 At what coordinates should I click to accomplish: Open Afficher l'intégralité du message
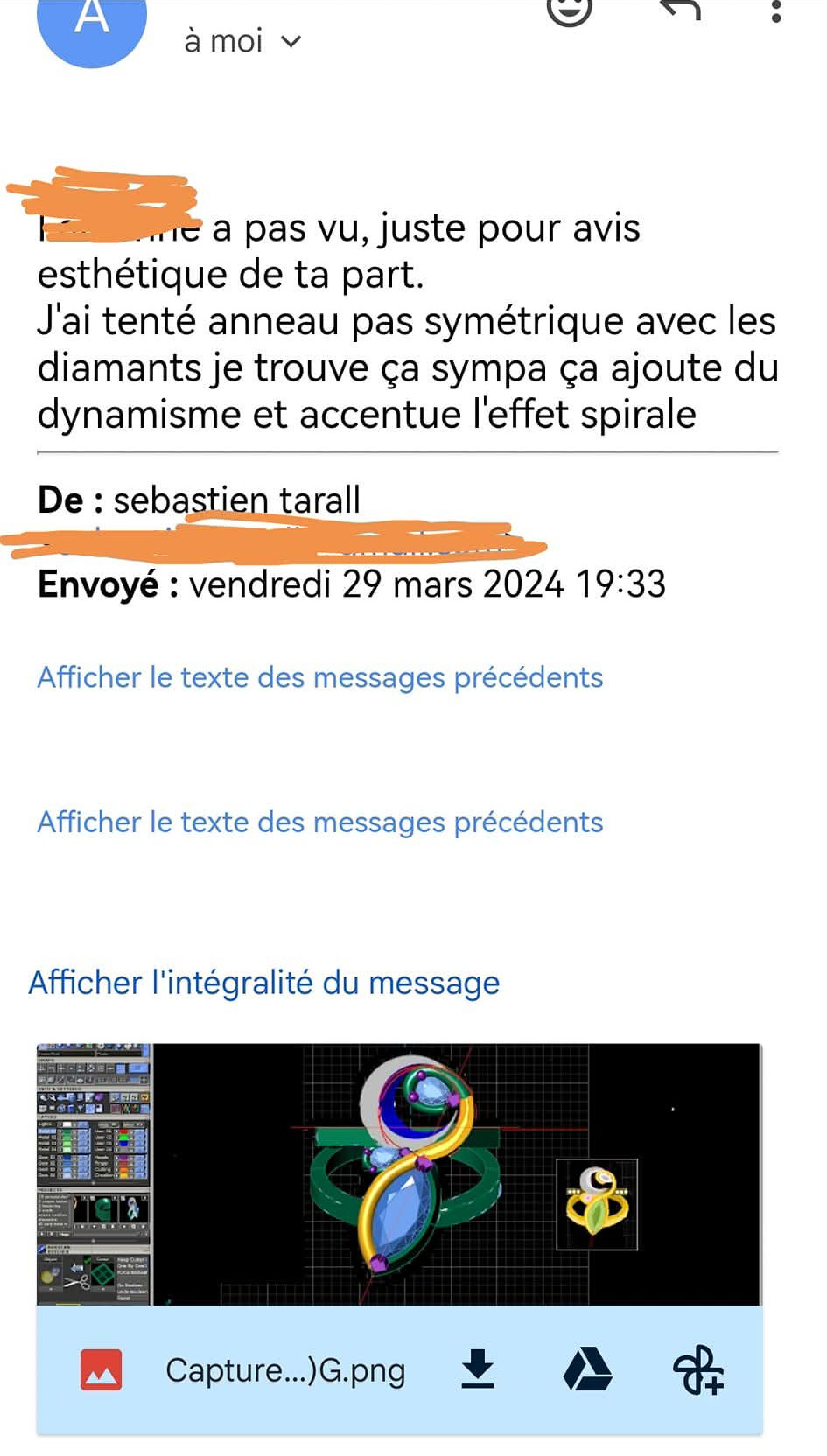pos(264,983)
